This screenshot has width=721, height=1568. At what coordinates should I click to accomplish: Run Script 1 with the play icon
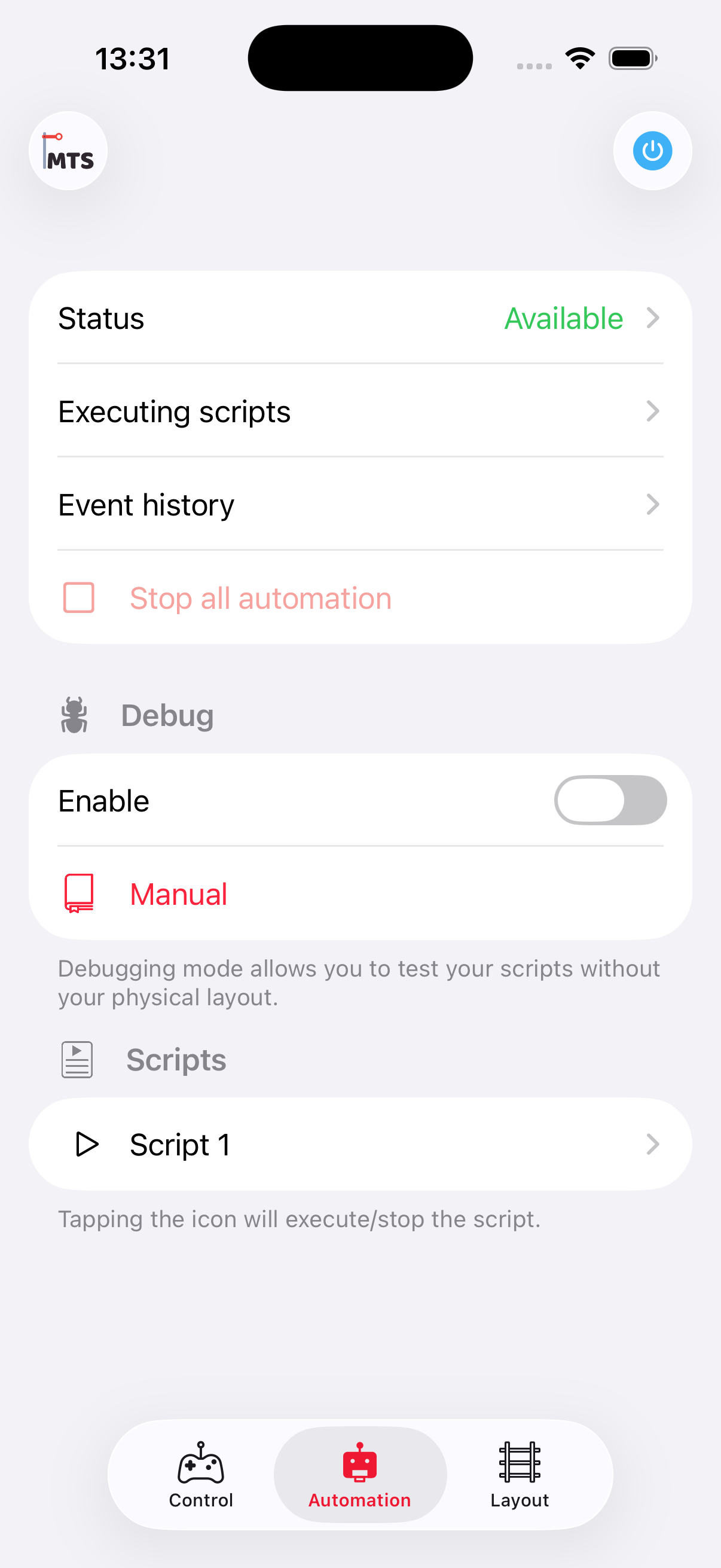[87, 1145]
